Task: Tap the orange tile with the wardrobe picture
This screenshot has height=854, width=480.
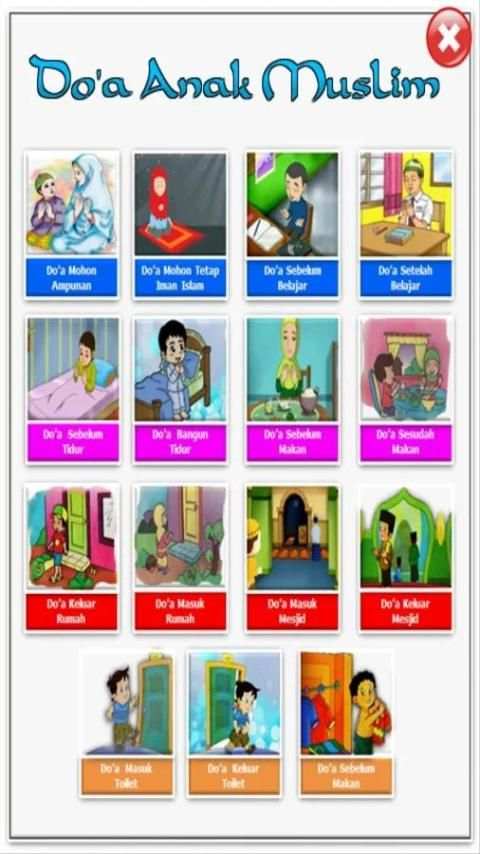Action: [346, 723]
